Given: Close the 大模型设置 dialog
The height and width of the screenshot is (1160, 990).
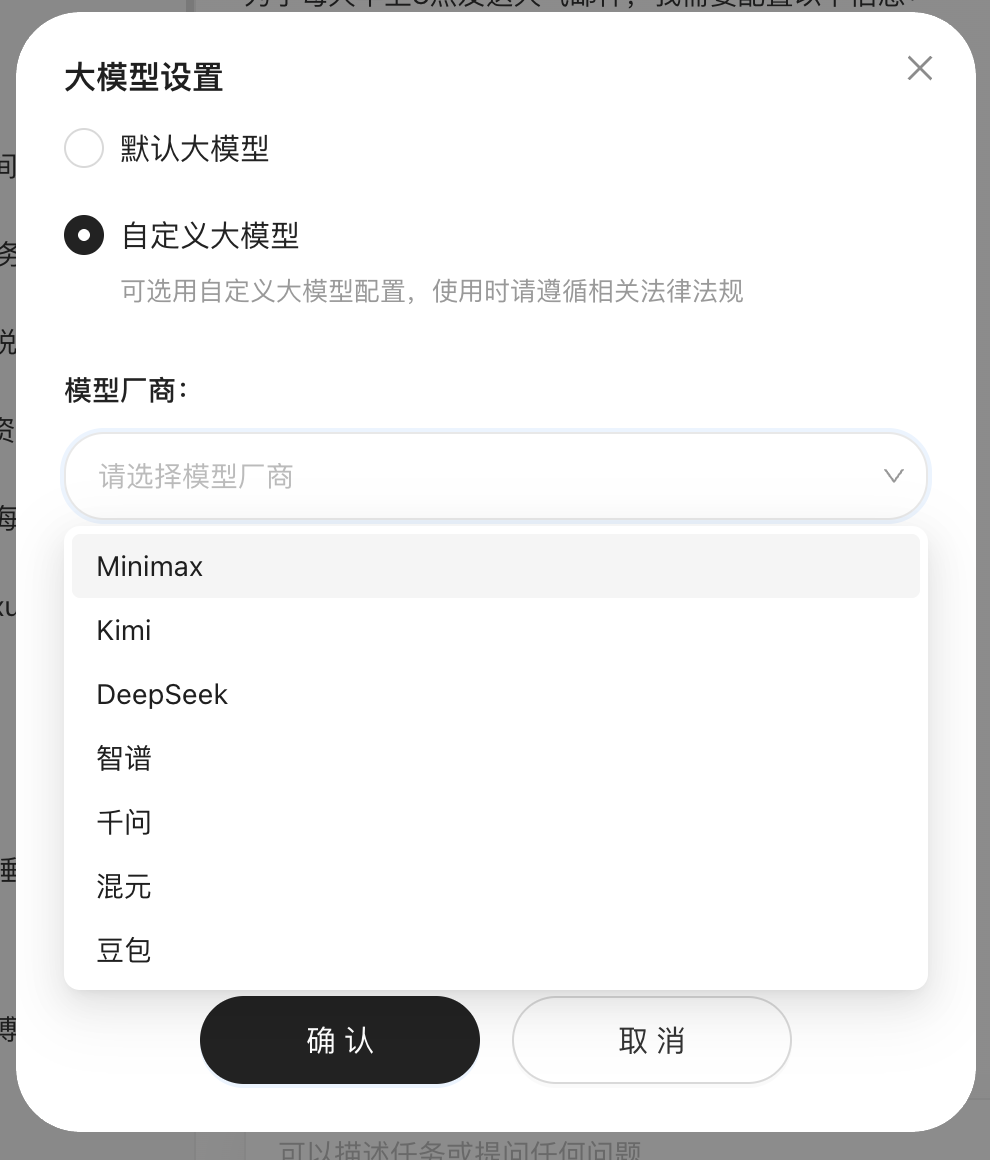Looking at the screenshot, I should [919, 68].
